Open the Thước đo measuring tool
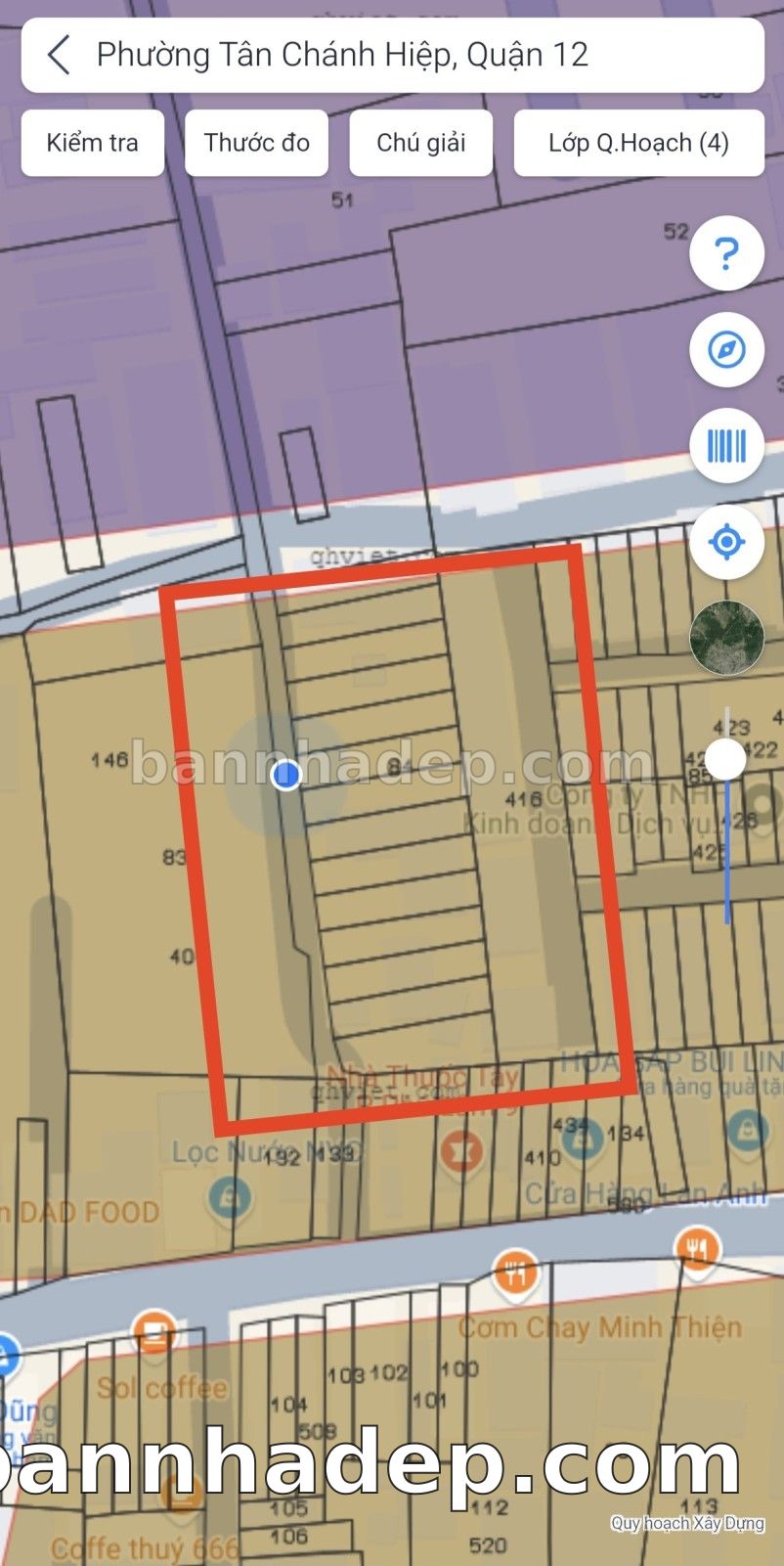This screenshot has width=784, height=1566. [256, 143]
